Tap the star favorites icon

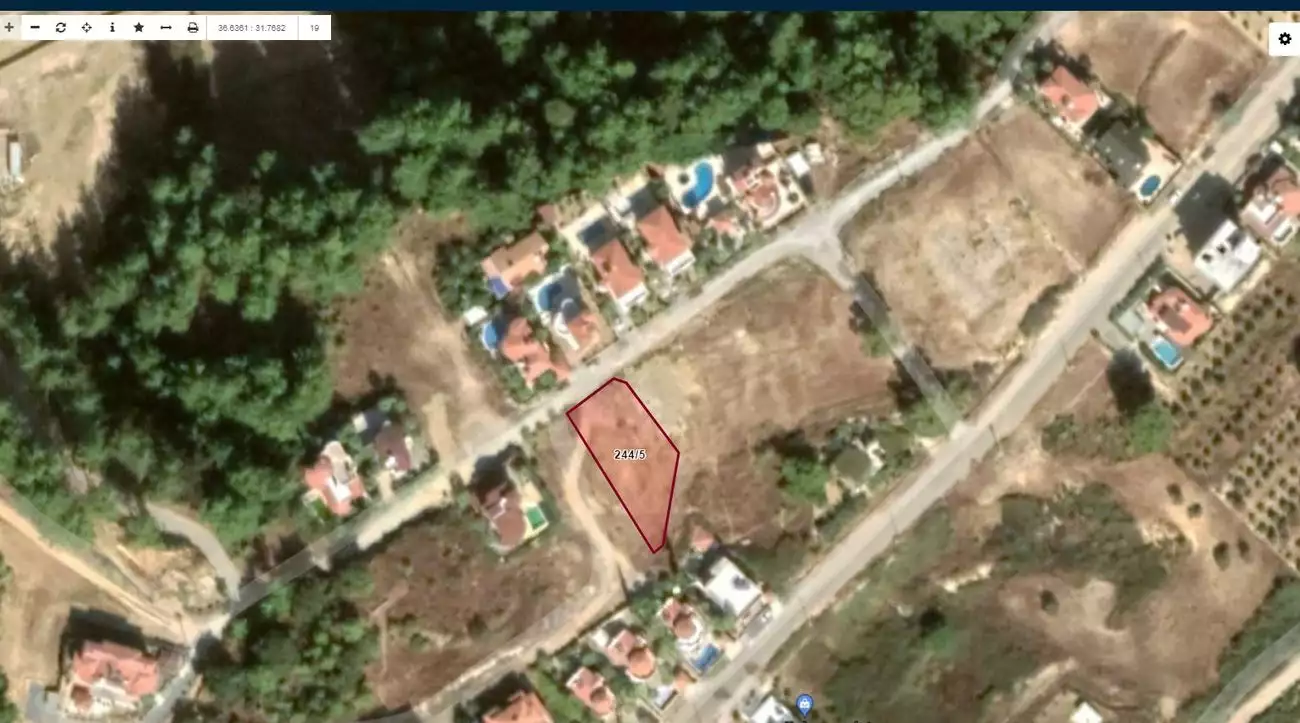[138, 27]
